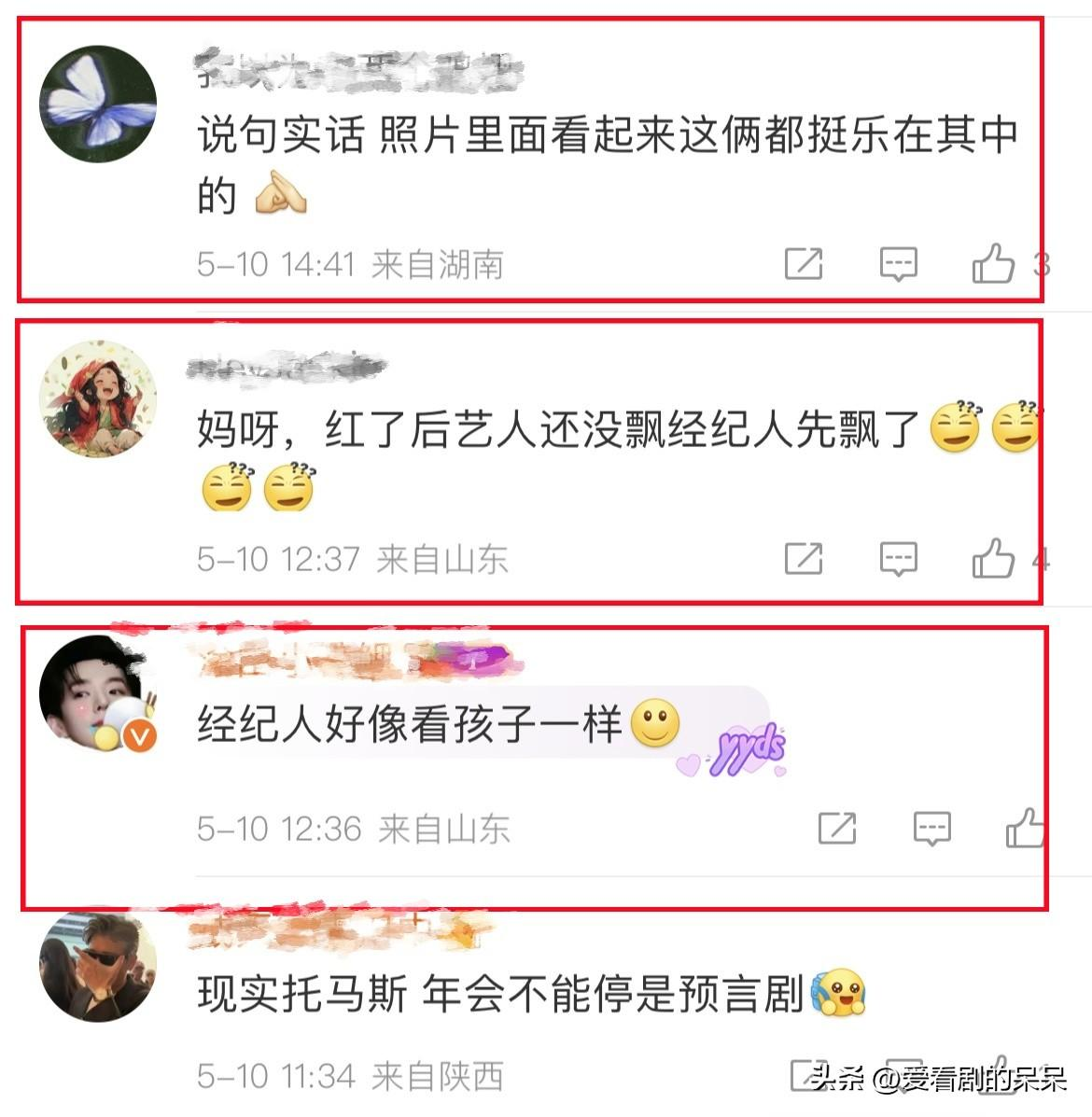Open the reply bubble icon on the first comment

(x=898, y=265)
